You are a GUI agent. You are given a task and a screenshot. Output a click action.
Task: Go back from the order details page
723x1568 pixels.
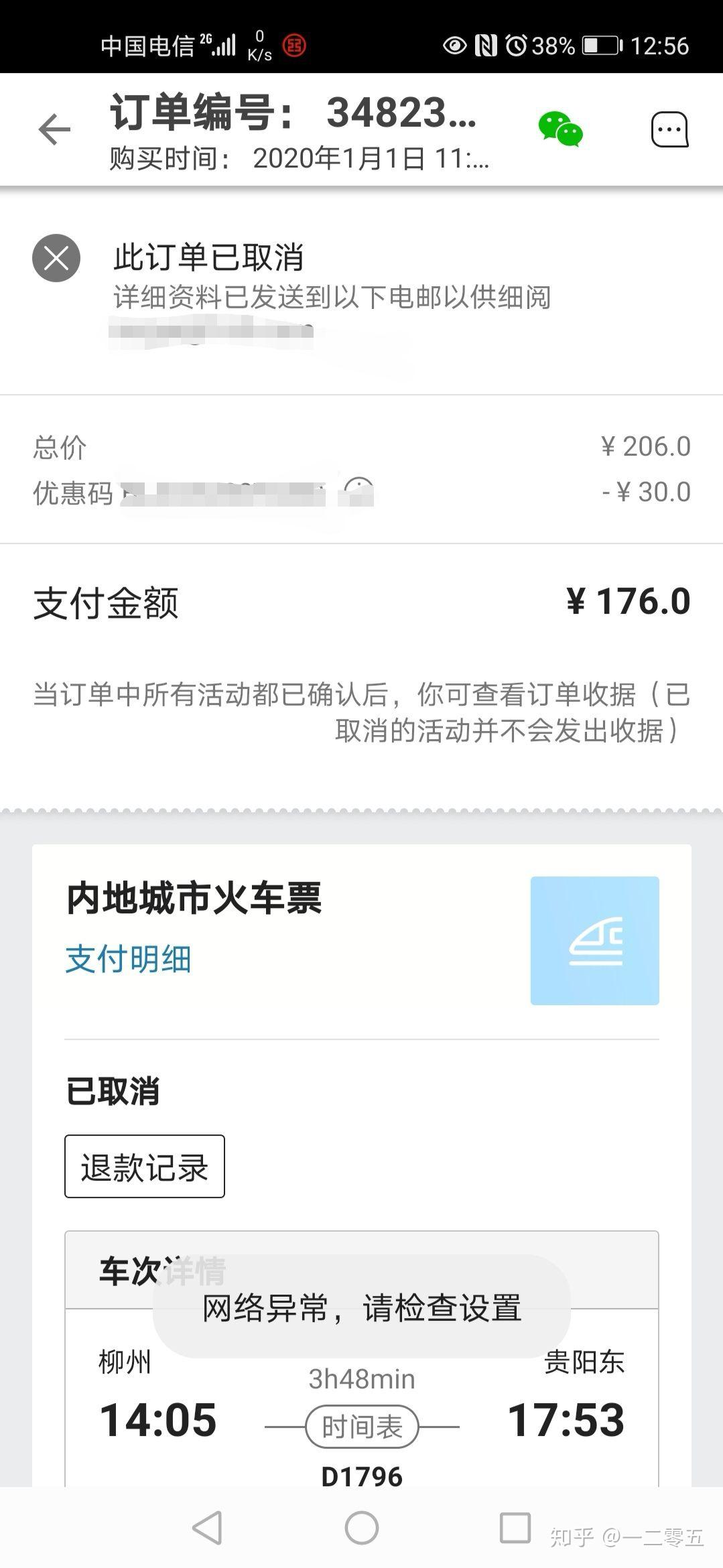coord(54,129)
